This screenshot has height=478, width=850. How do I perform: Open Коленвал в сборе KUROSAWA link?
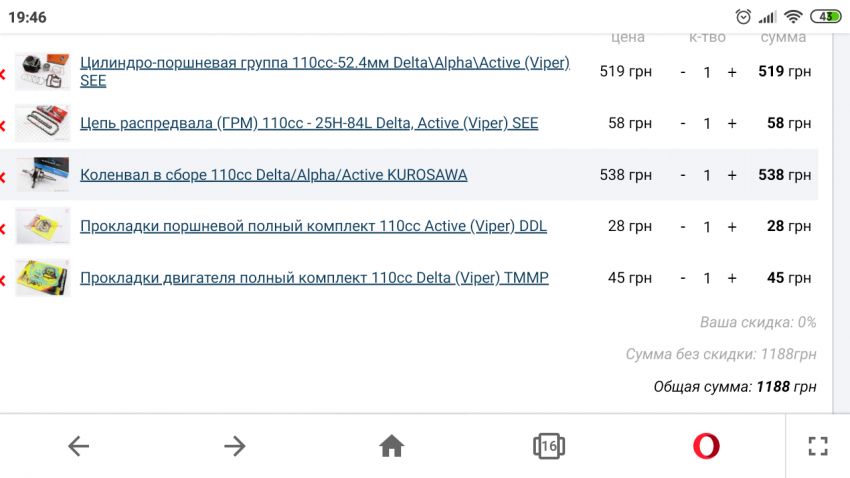[273, 174]
